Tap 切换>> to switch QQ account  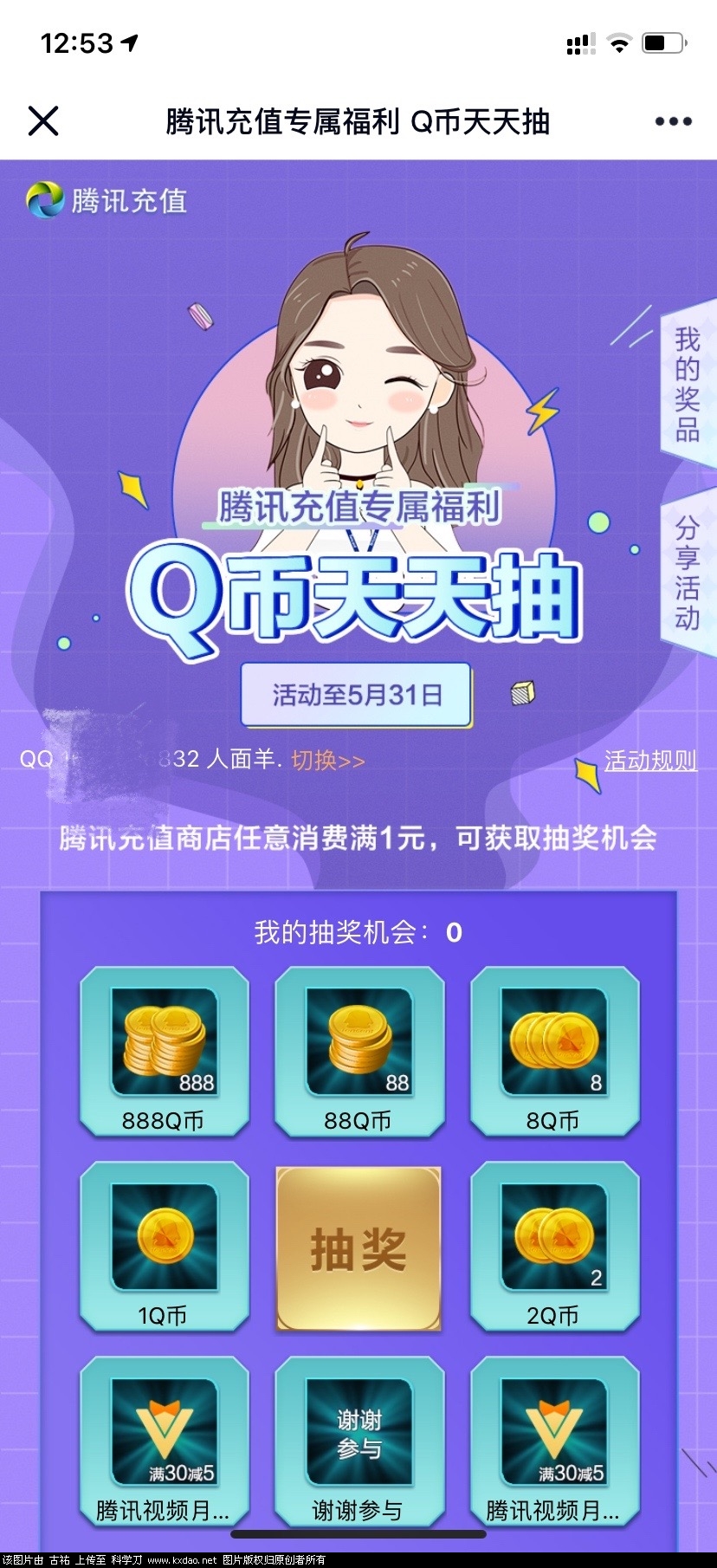click(327, 761)
